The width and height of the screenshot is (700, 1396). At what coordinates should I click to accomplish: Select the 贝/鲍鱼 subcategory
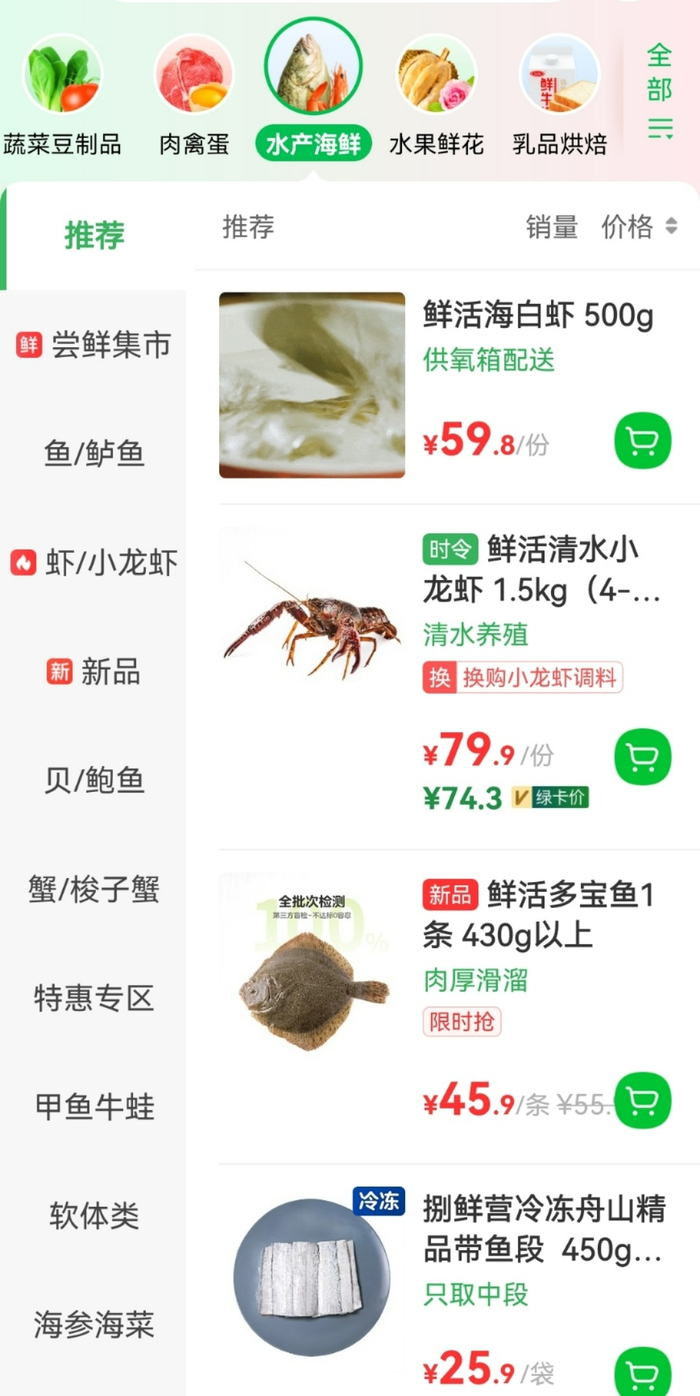(94, 781)
